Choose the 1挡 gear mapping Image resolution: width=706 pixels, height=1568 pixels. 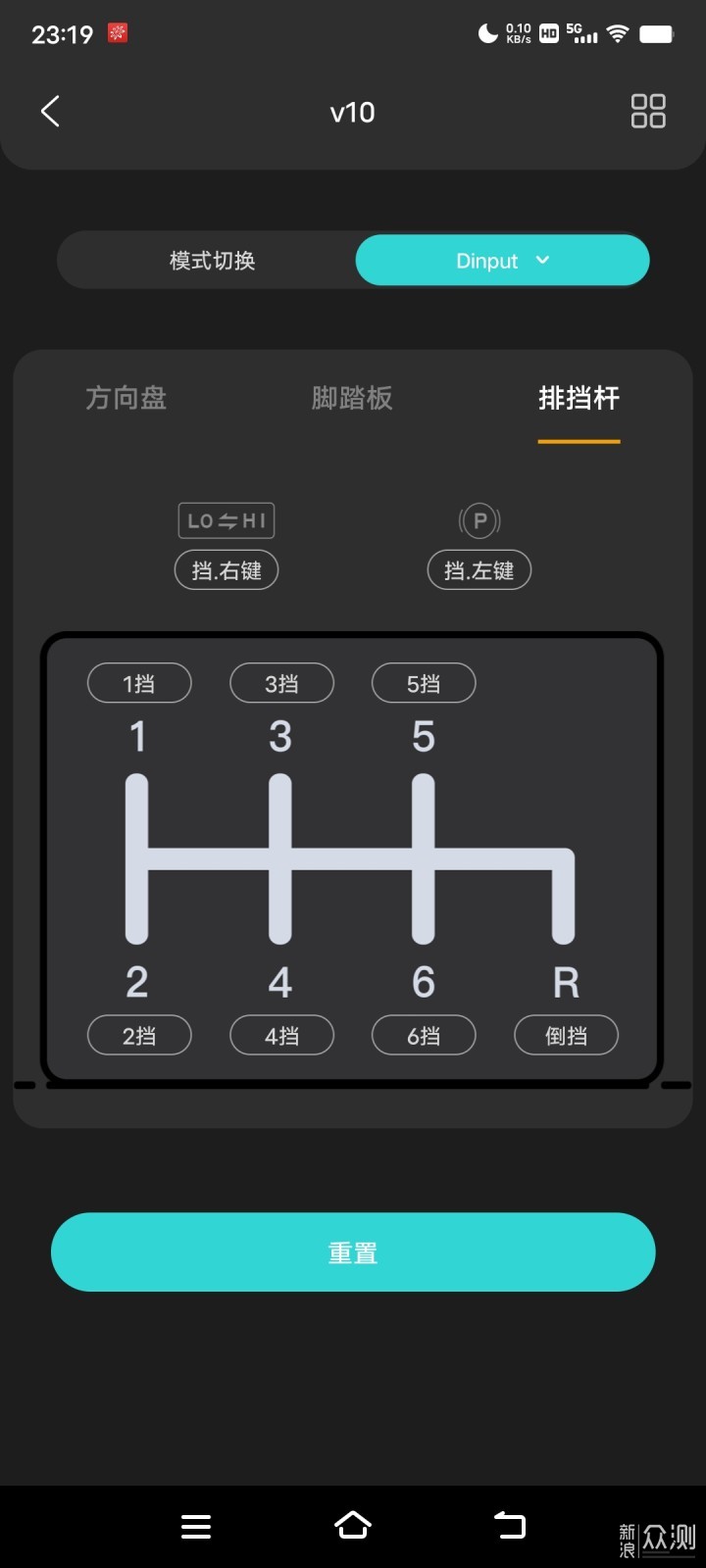click(139, 683)
